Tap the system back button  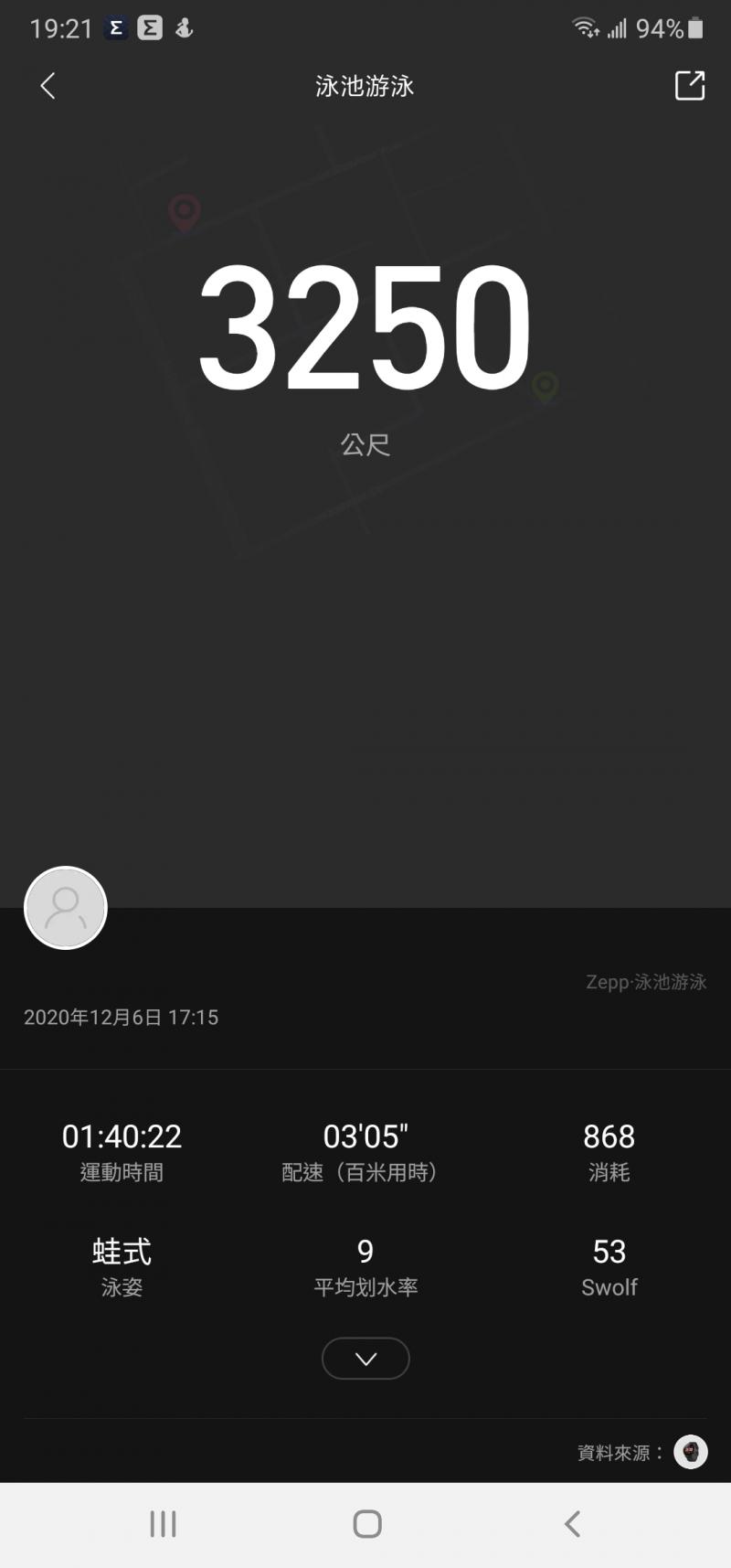(x=572, y=1524)
